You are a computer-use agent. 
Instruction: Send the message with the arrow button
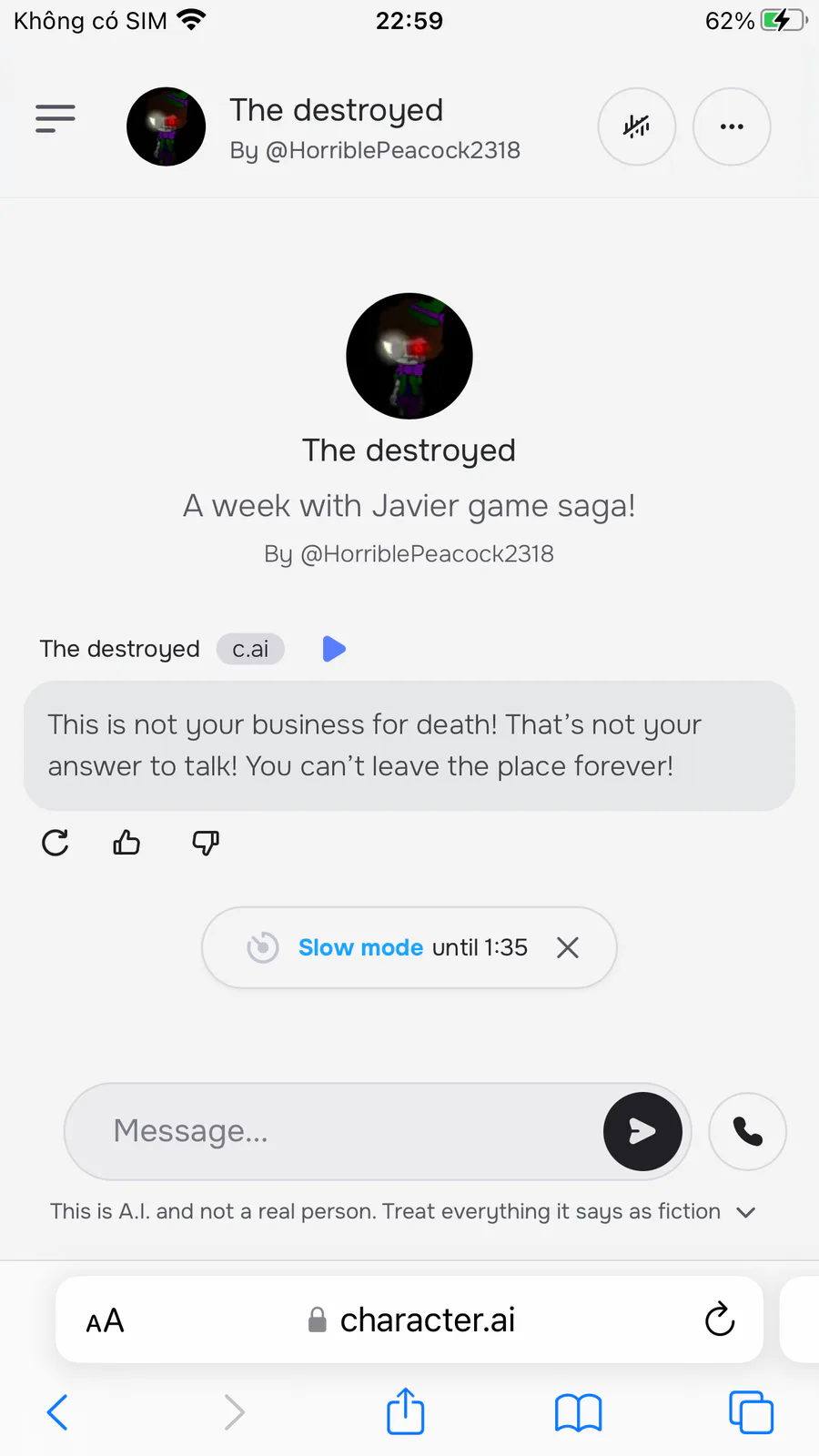click(x=642, y=1131)
